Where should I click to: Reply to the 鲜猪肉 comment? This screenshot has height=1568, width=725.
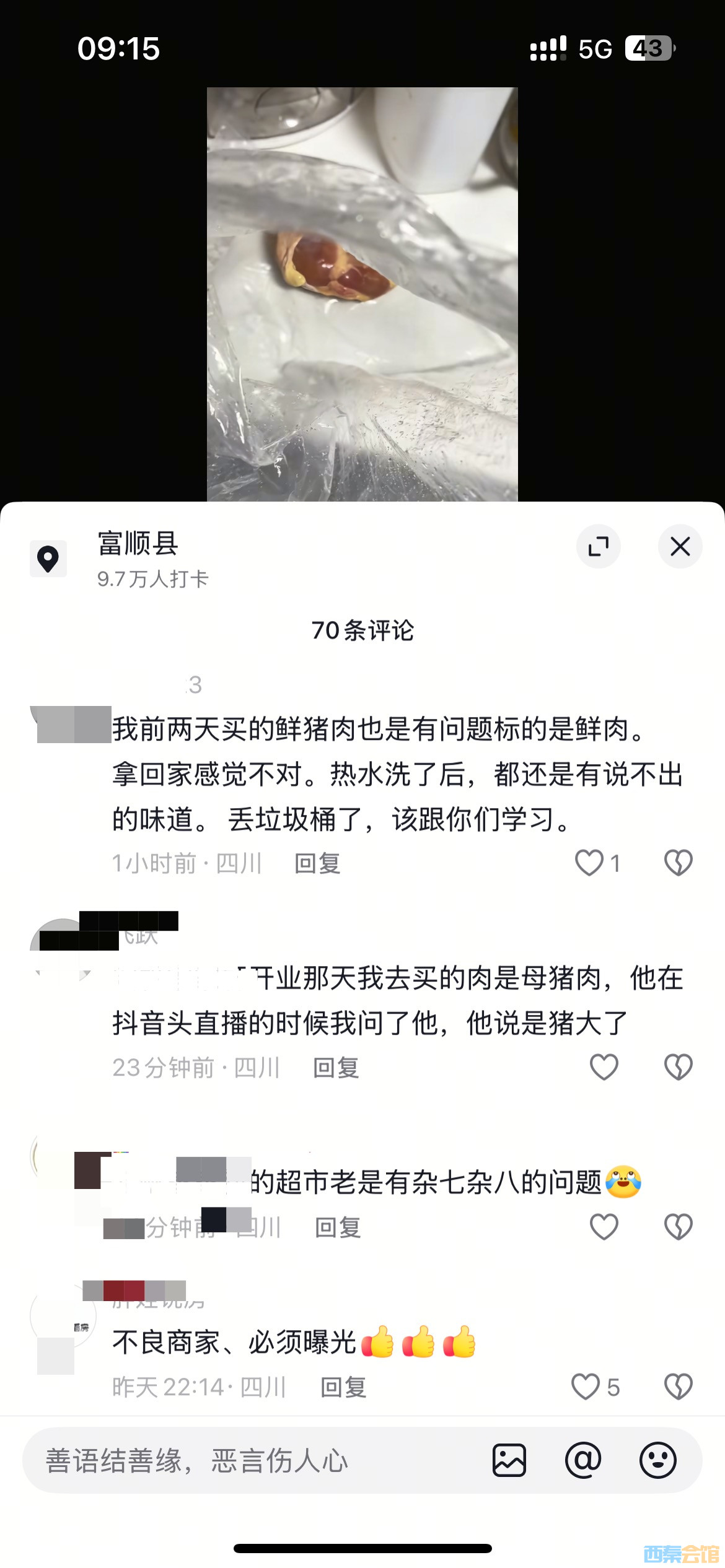pyautogui.click(x=317, y=863)
